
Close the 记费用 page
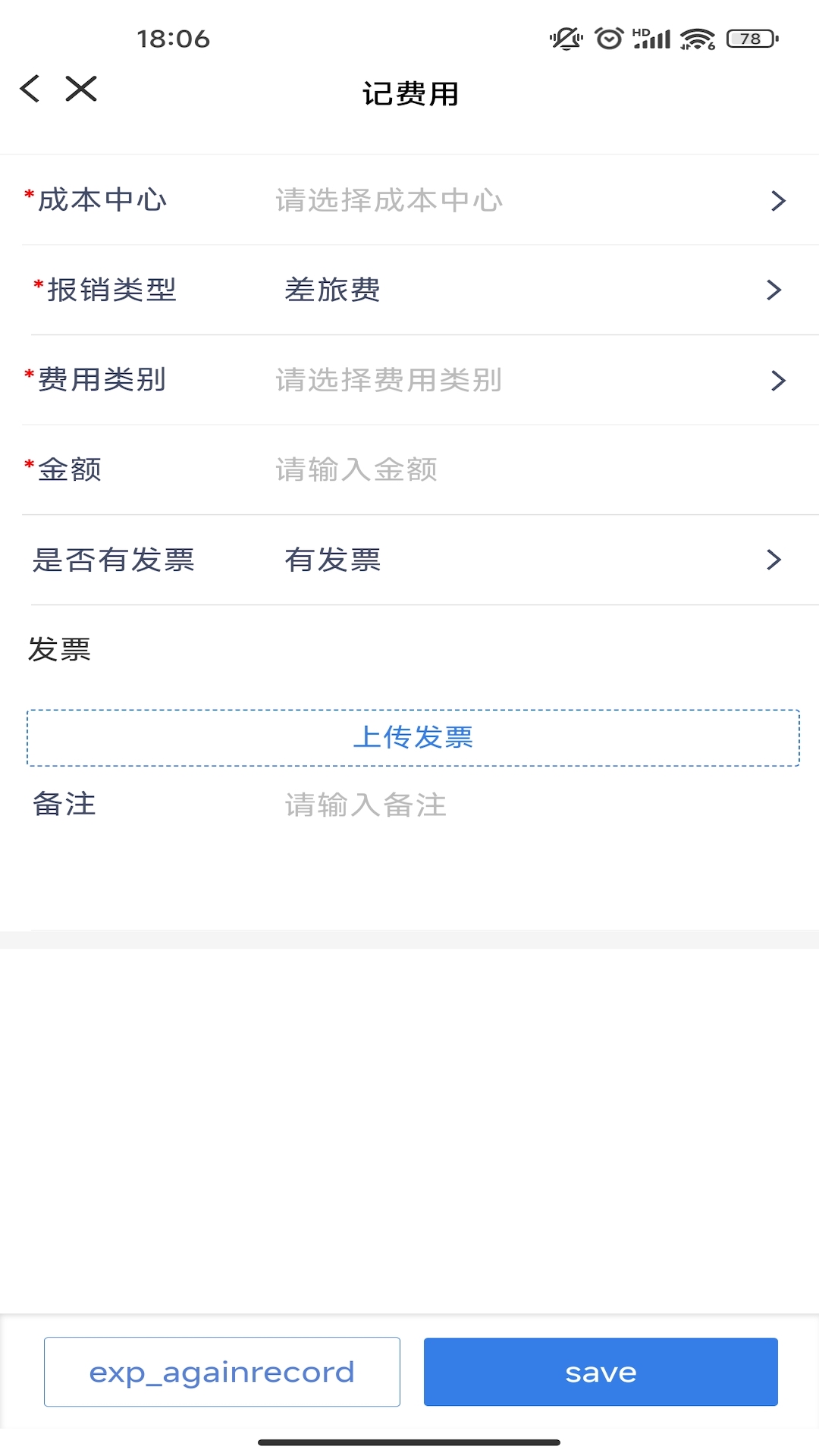[x=81, y=89]
